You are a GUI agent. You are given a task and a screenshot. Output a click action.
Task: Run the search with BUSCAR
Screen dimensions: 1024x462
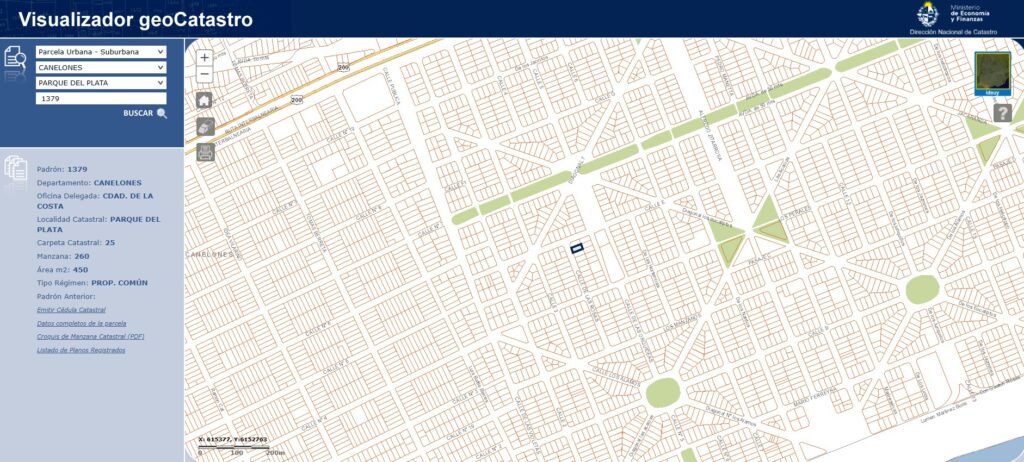pos(145,113)
